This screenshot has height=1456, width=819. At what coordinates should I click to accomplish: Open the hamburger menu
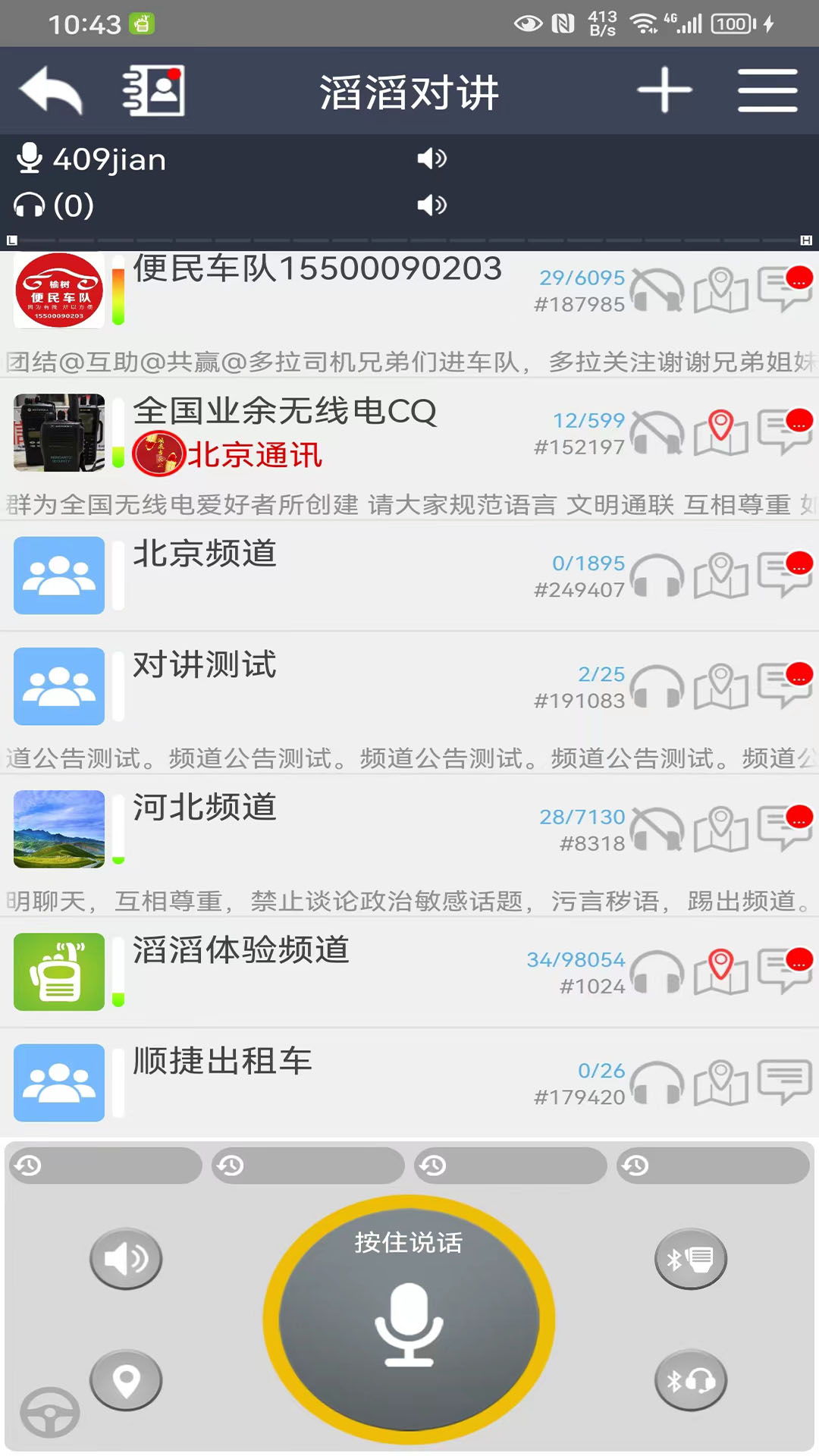tap(767, 91)
